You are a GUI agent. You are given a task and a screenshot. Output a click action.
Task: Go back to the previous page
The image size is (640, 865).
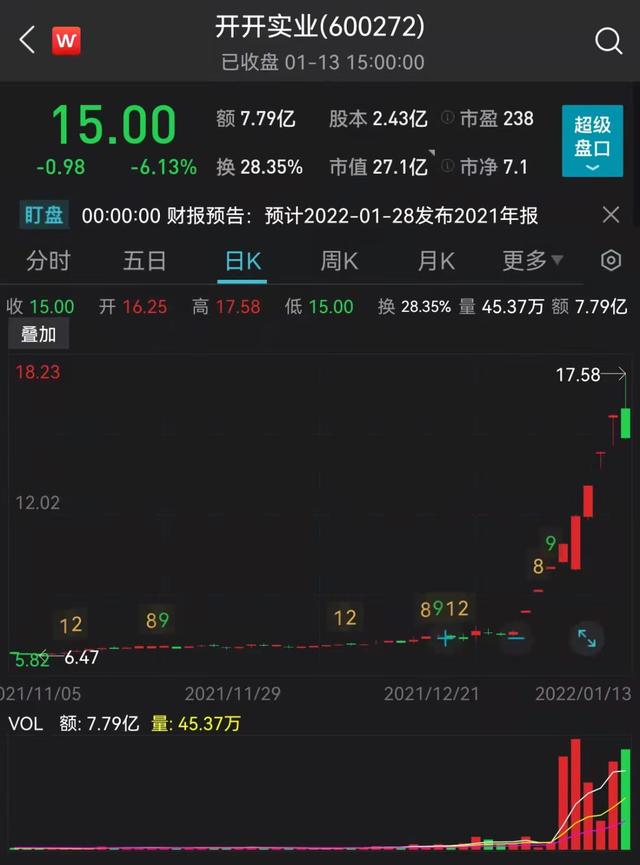point(27,41)
